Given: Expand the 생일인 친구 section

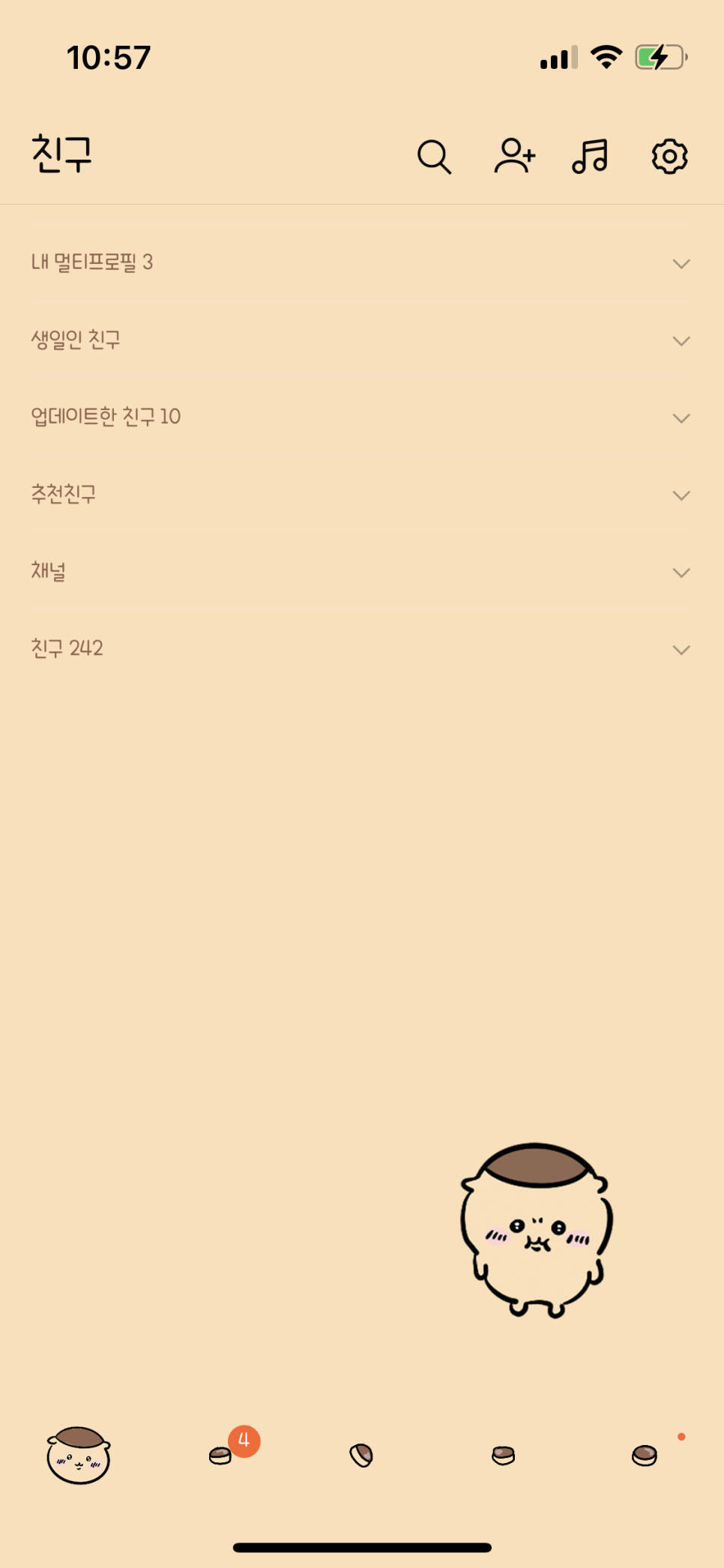Looking at the screenshot, I should (x=361, y=340).
